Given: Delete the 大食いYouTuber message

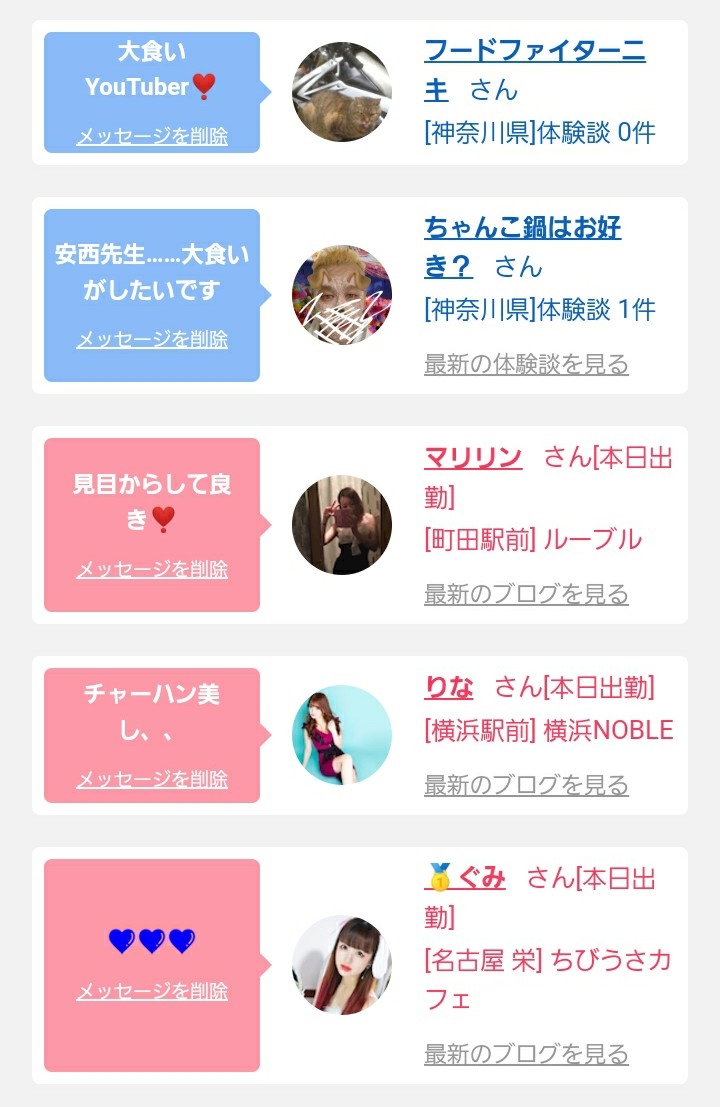Looking at the screenshot, I should tap(152, 136).
